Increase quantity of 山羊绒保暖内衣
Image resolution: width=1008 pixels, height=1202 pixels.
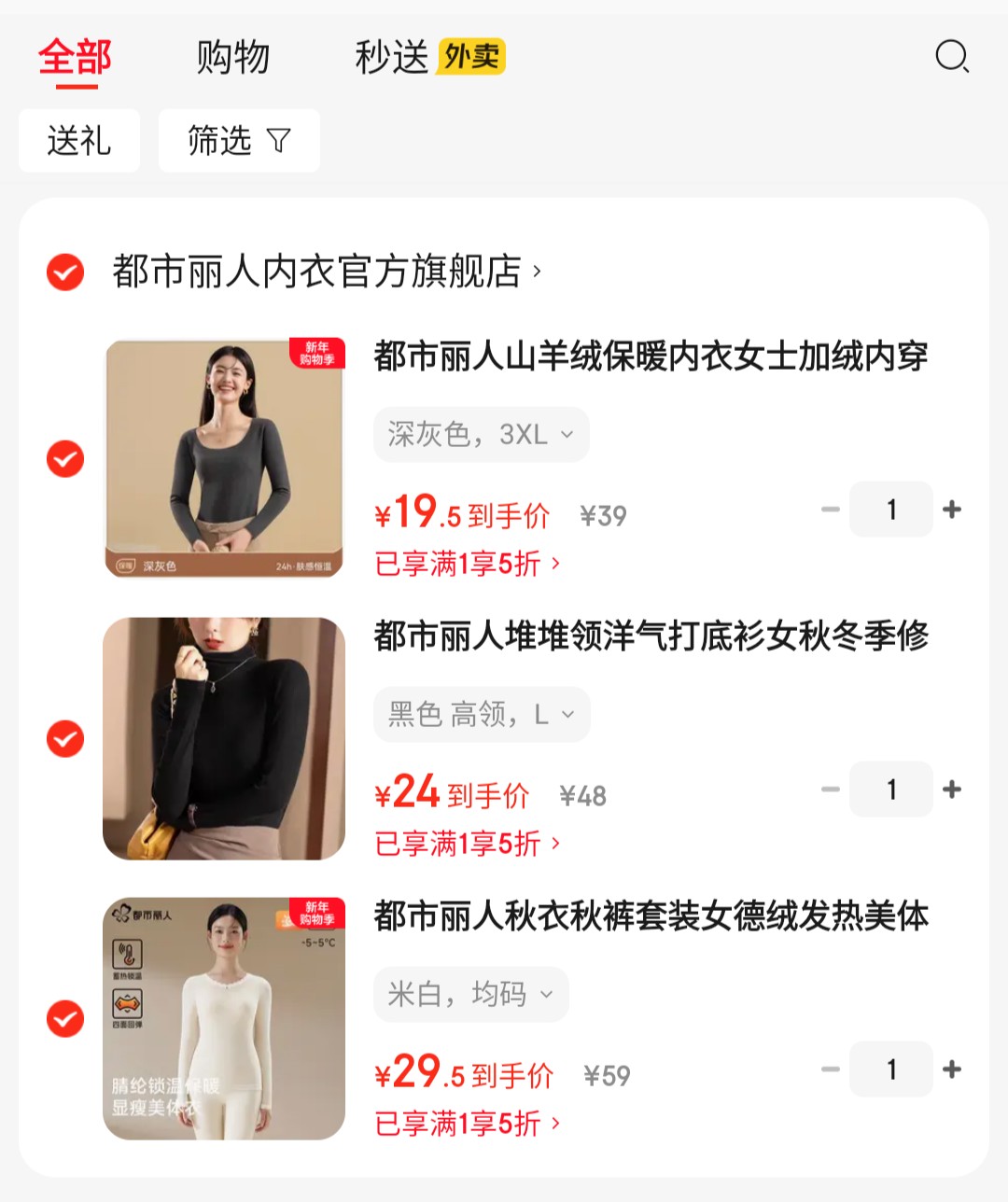point(952,510)
